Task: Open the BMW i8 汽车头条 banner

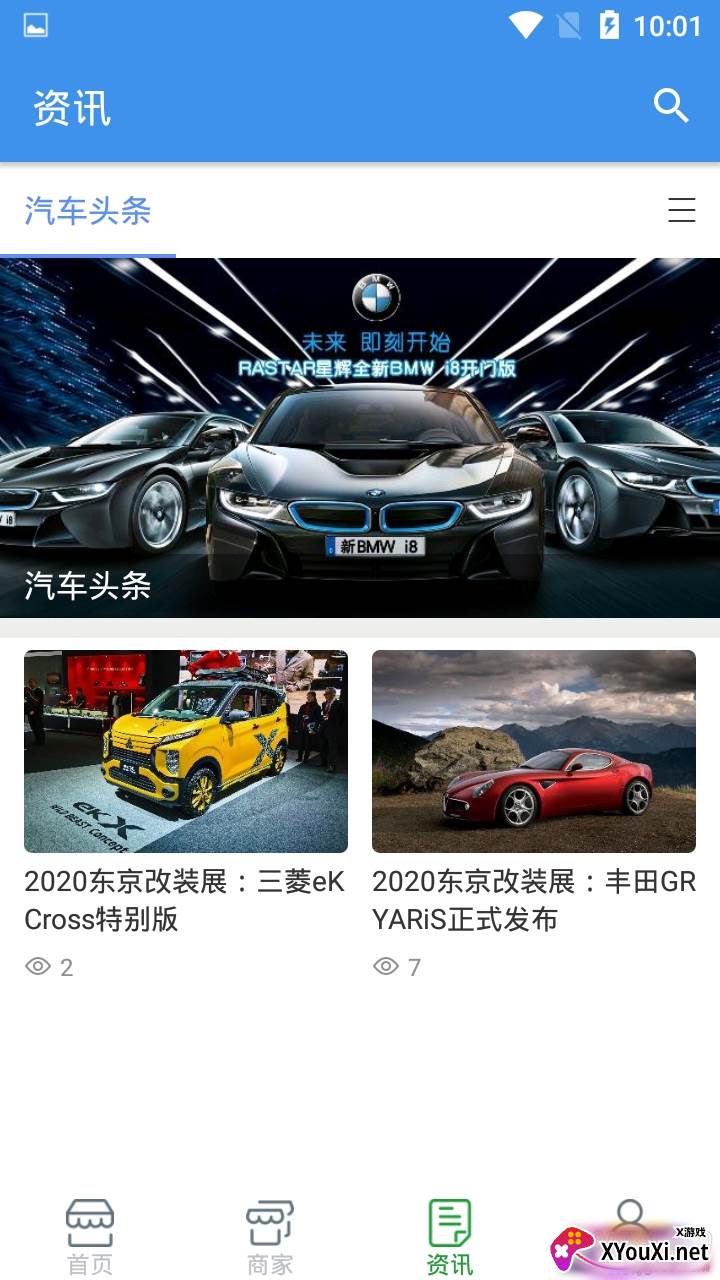Action: (360, 438)
